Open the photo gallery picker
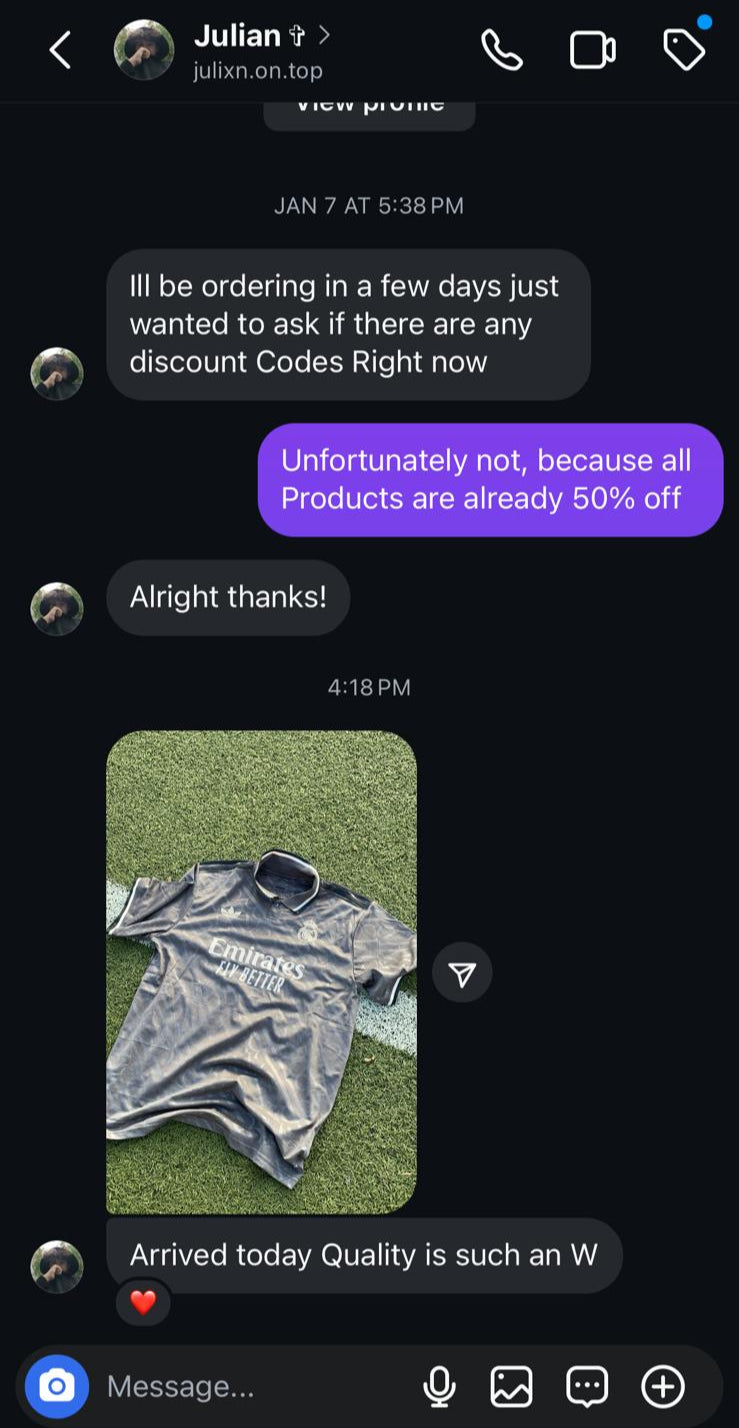Viewport: 739px width, 1428px height. pos(511,1386)
